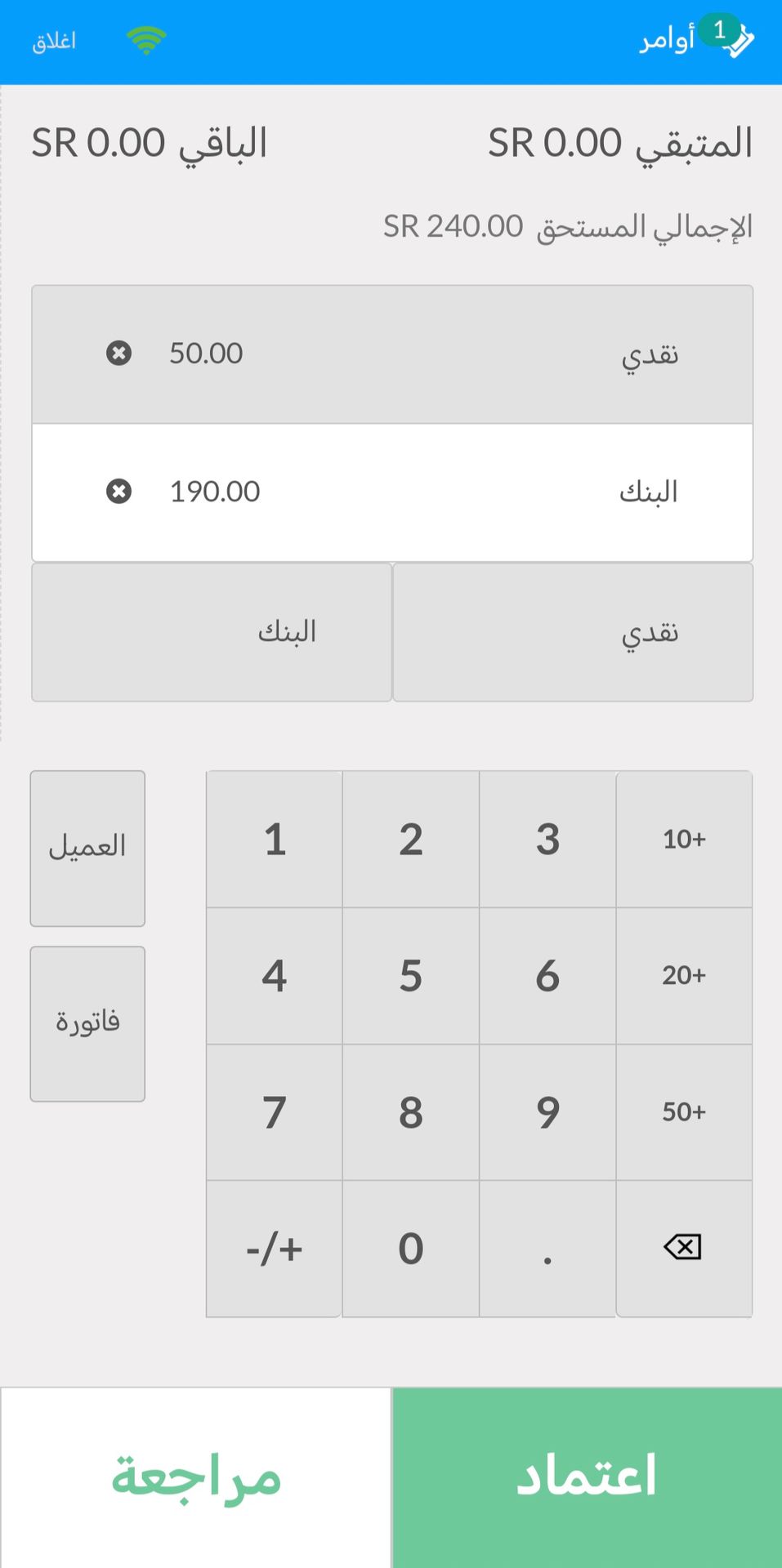Screen dimensions: 782x1568
Task: Open the customer (العميل) selection
Action: (x=87, y=849)
